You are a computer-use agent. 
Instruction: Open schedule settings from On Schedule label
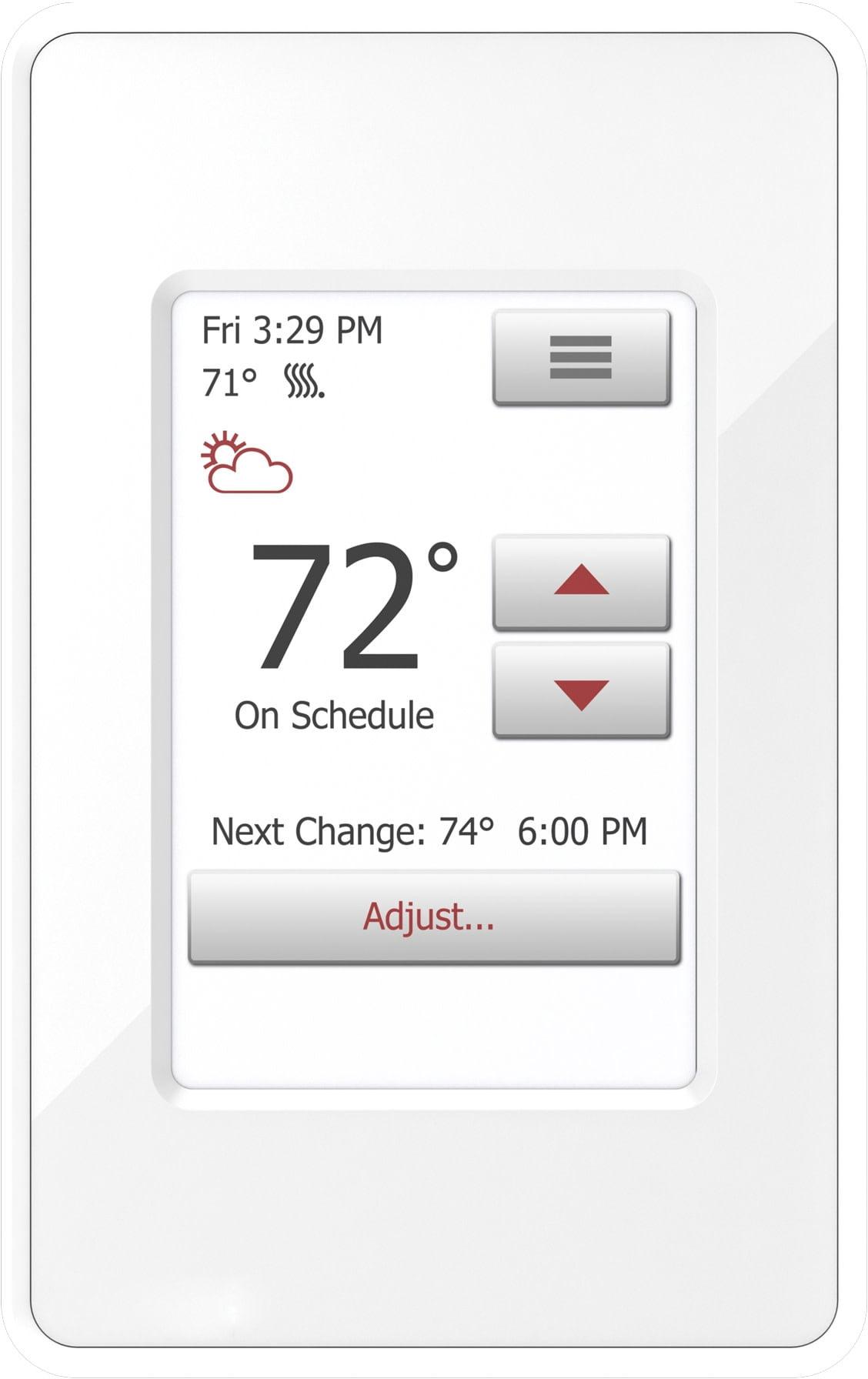click(x=335, y=716)
